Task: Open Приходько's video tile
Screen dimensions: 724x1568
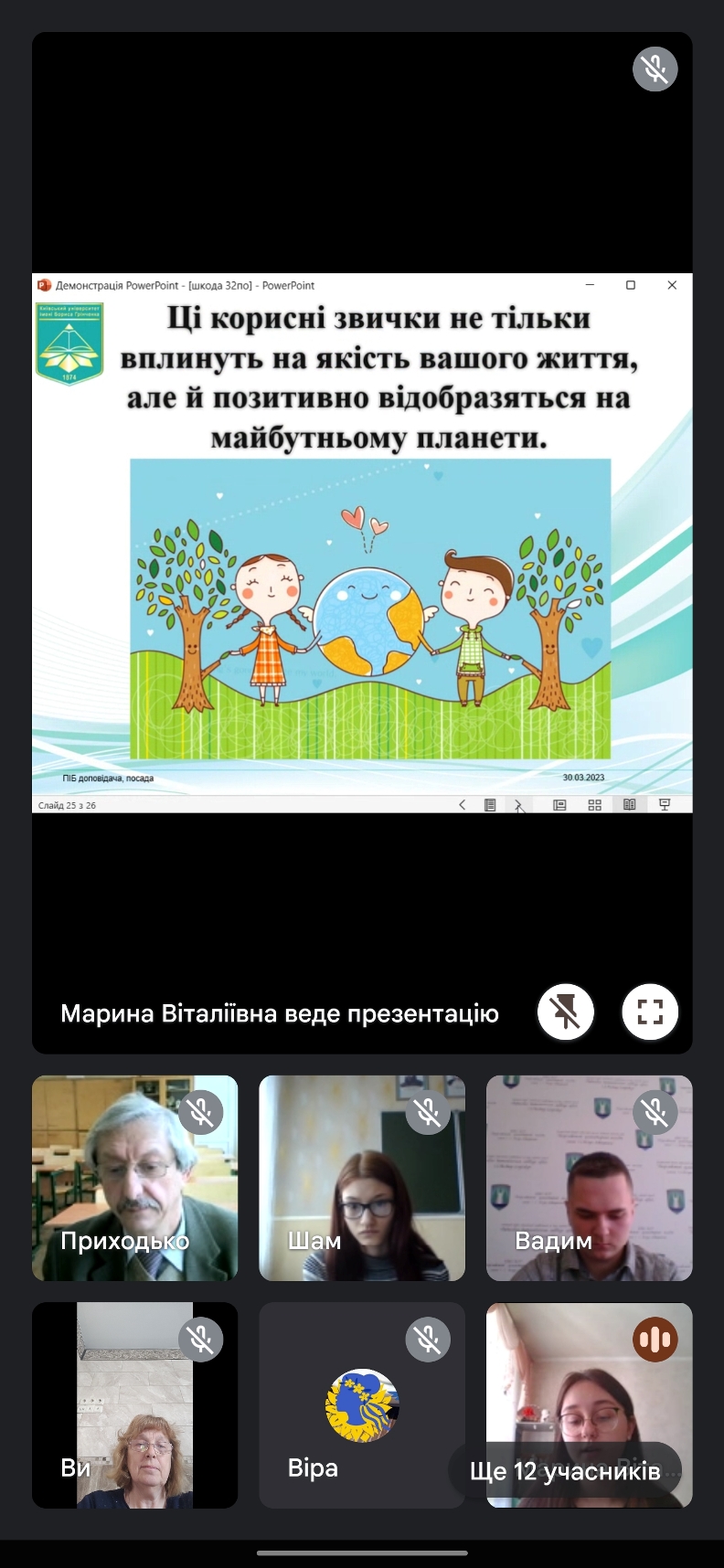Action: [134, 1178]
